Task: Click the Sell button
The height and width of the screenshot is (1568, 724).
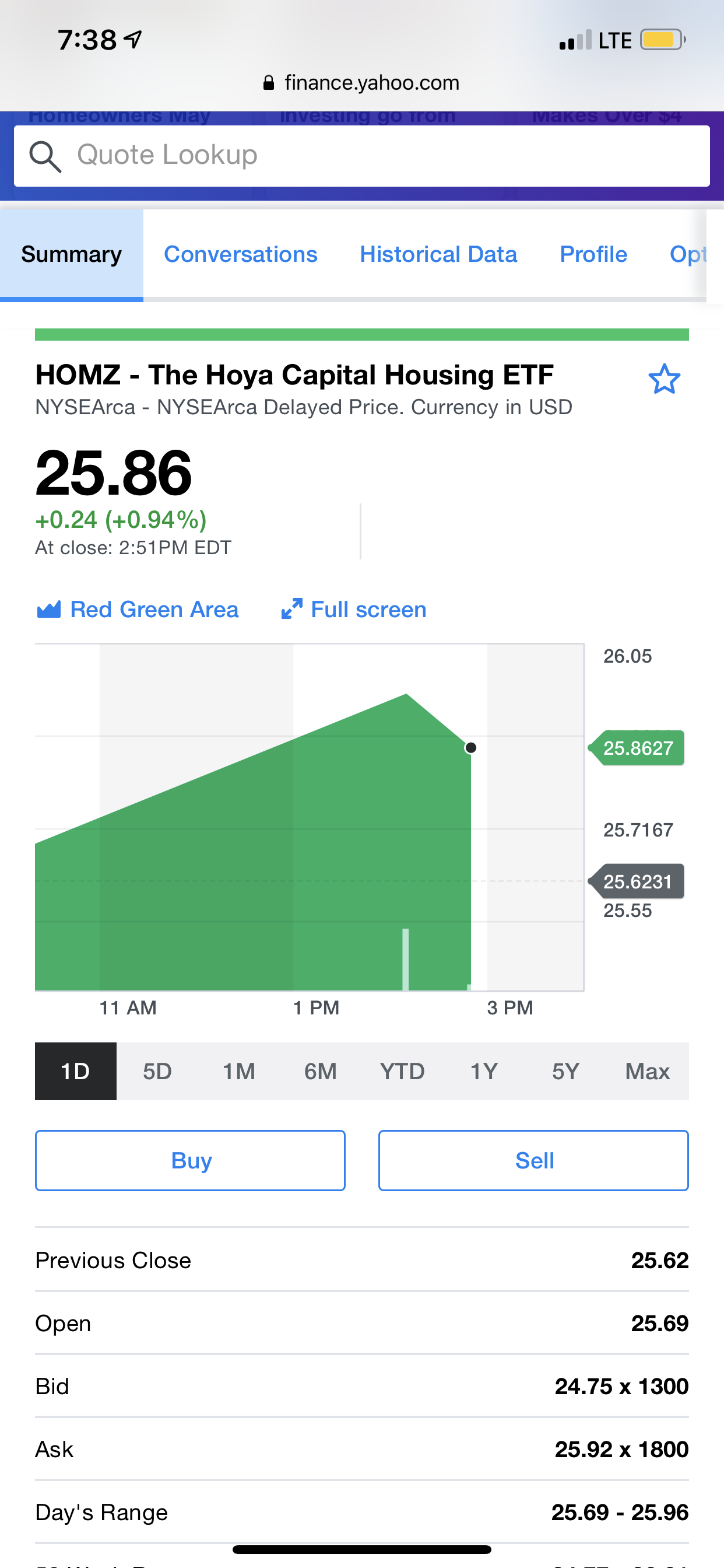Action: (533, 1160)
